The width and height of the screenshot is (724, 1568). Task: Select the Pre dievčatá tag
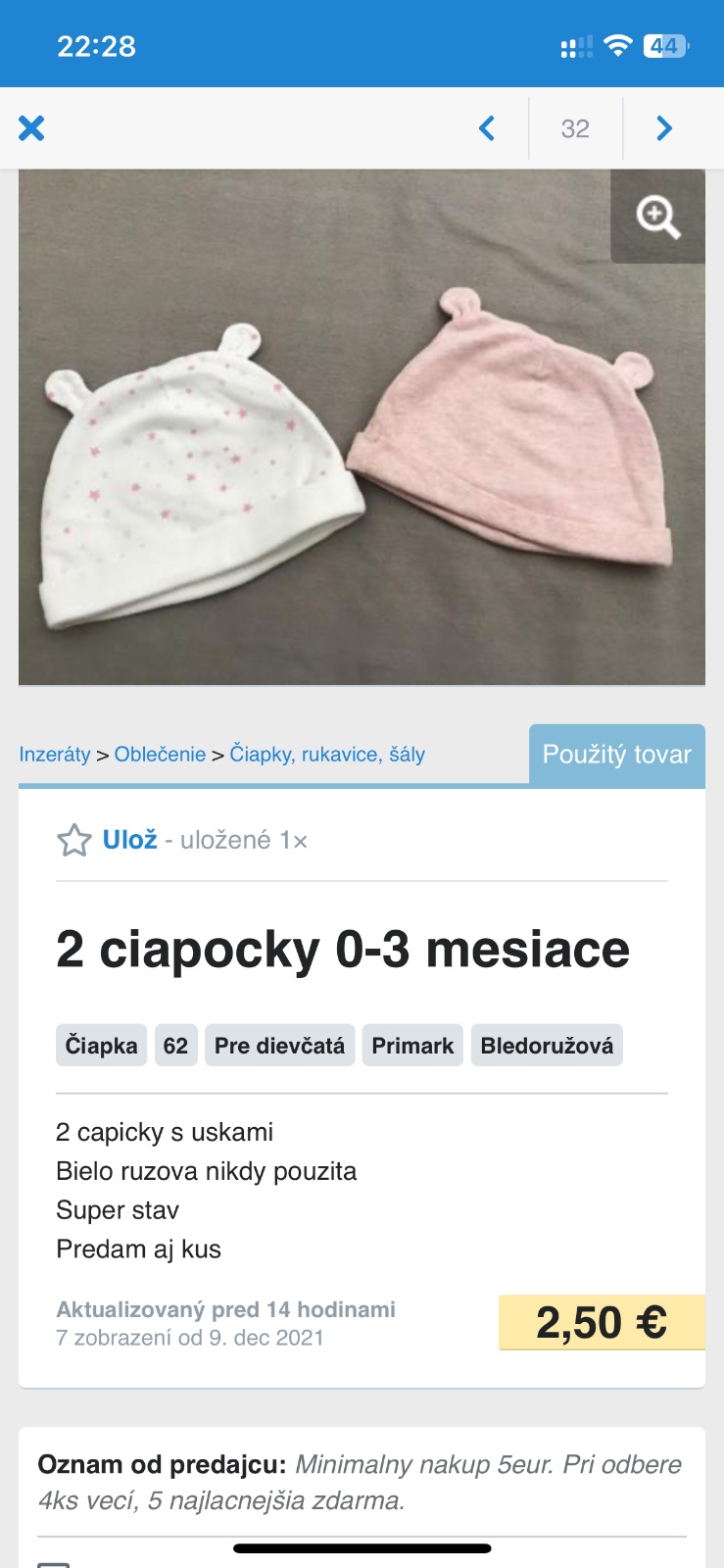(x=279, y=1046)
